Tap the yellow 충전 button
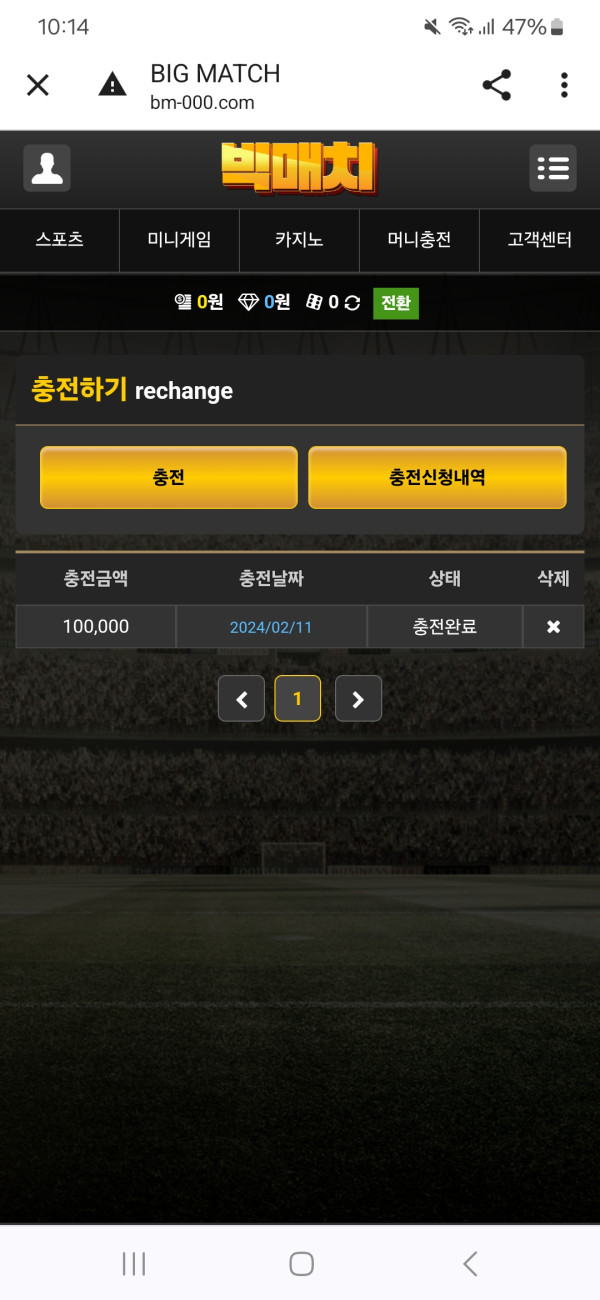Screen dimensions: 600x1300 [x=169, y=477]
